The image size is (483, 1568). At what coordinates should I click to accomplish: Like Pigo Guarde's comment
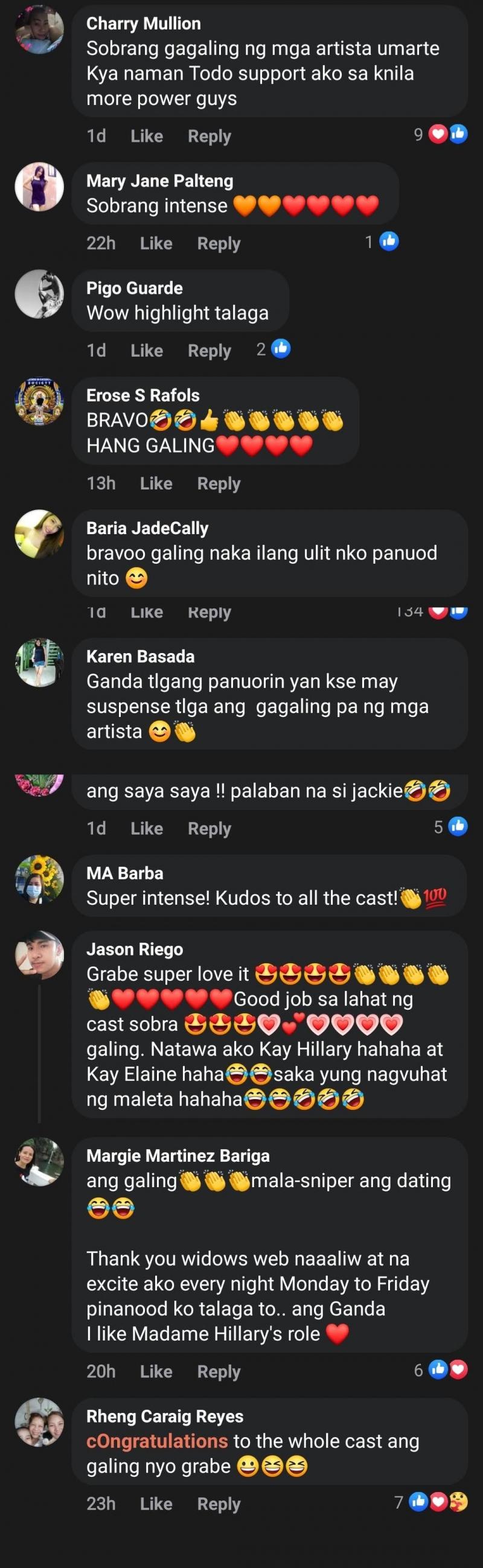point(146,351)
